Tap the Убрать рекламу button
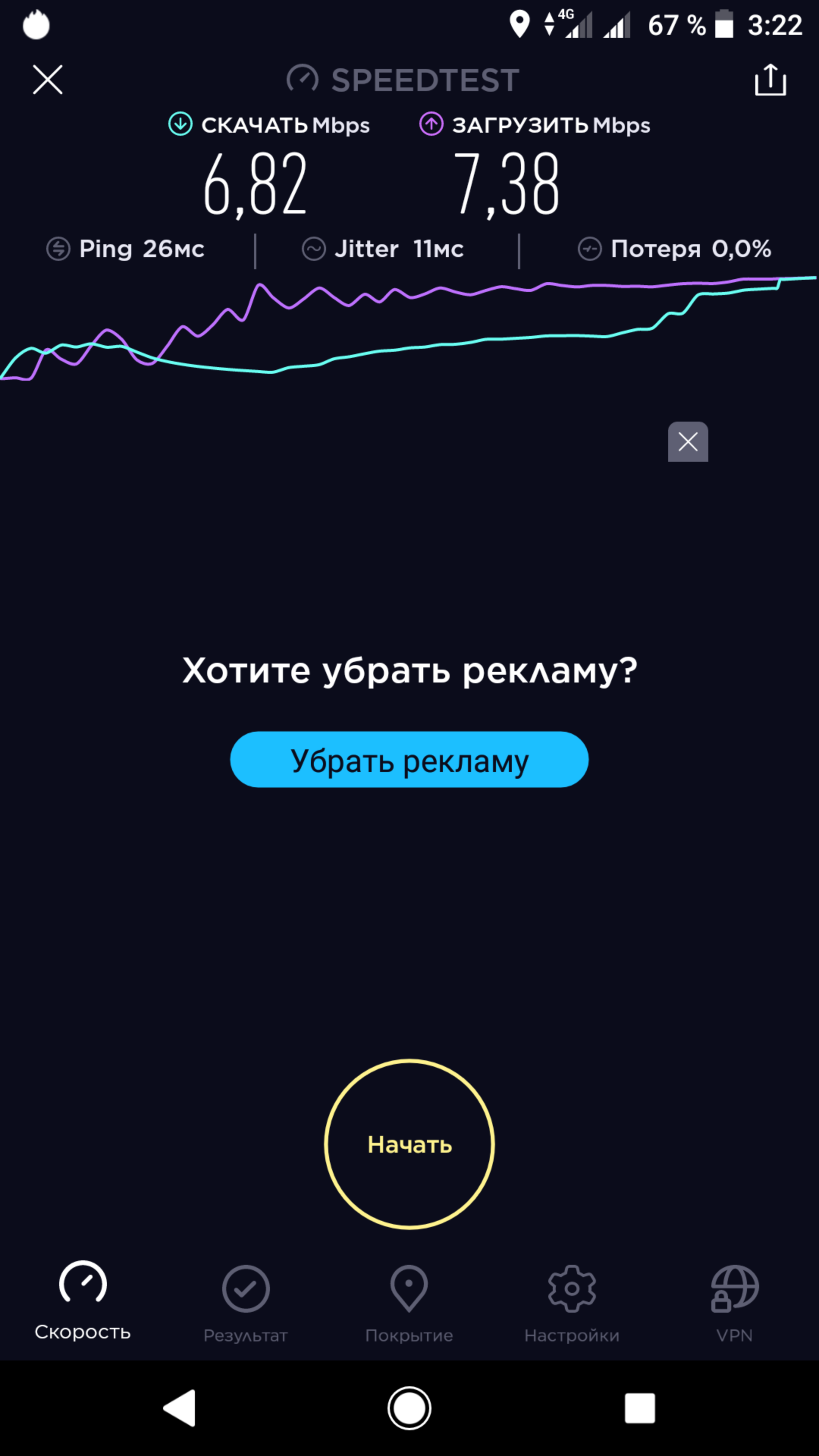This screenshot has width=819, height=1456. (x=409, y=759)
